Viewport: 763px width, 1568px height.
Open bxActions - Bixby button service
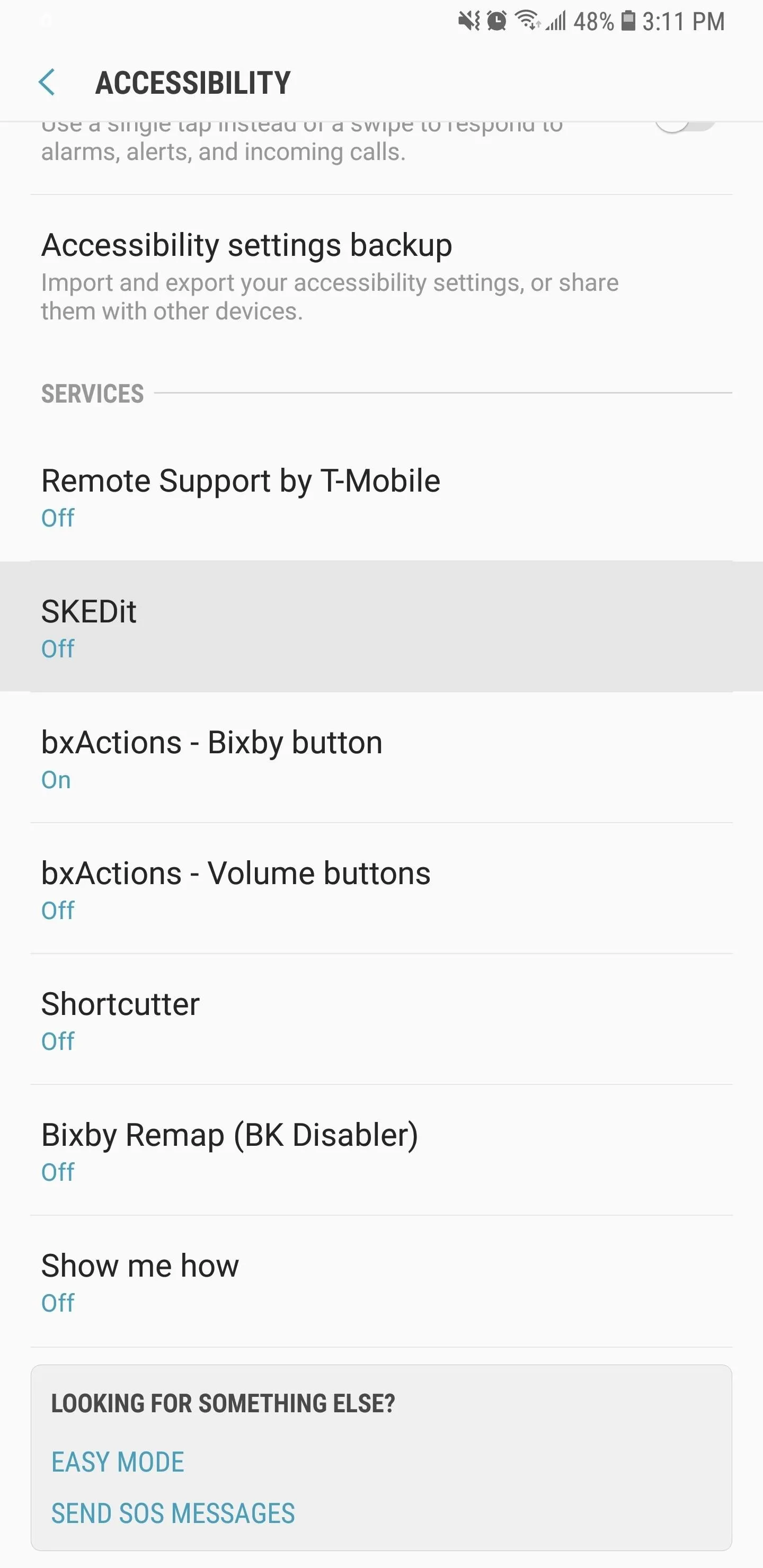coord(381,757)
